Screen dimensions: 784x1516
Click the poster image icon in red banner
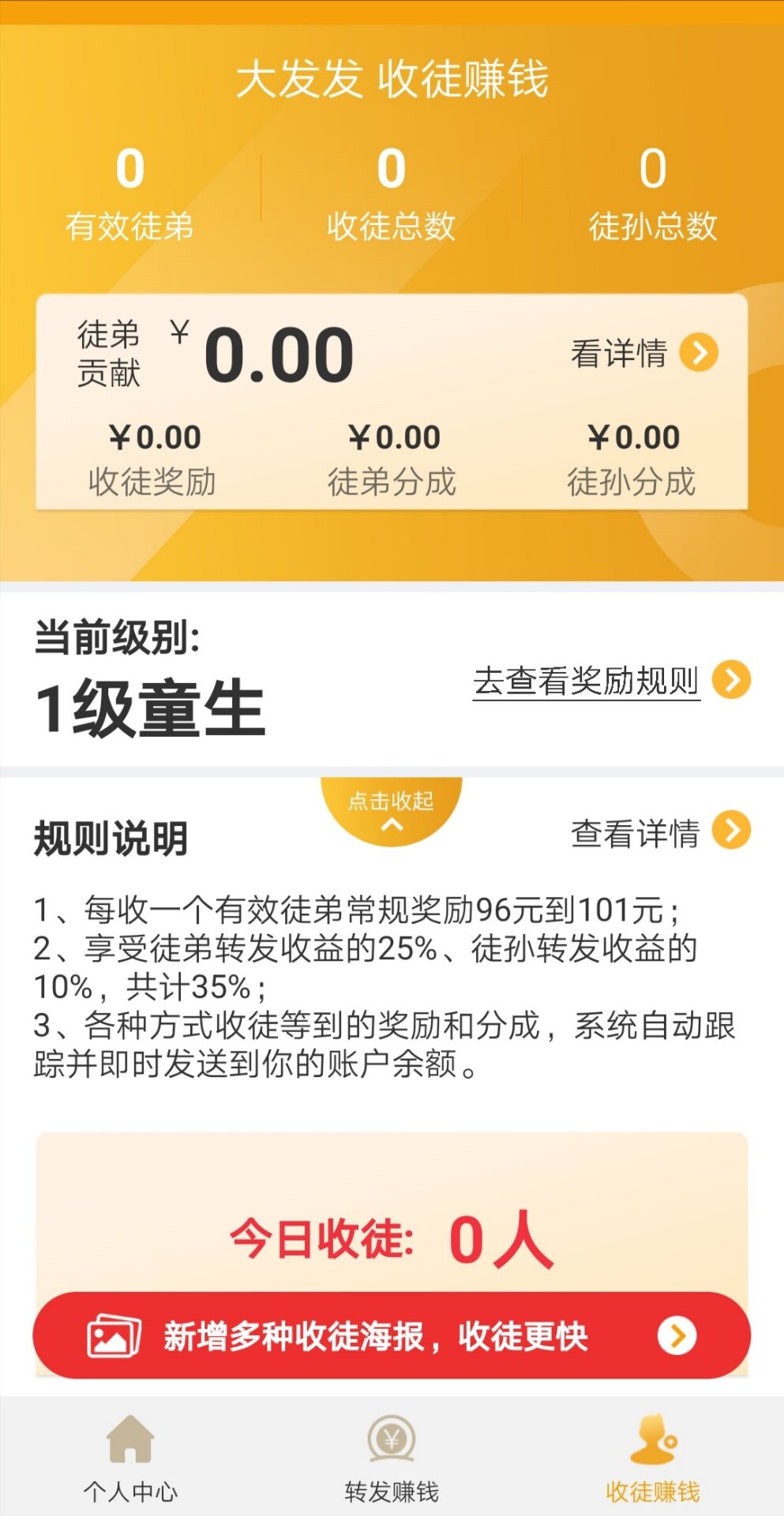pyautogui.click(x=113, y=1334)
